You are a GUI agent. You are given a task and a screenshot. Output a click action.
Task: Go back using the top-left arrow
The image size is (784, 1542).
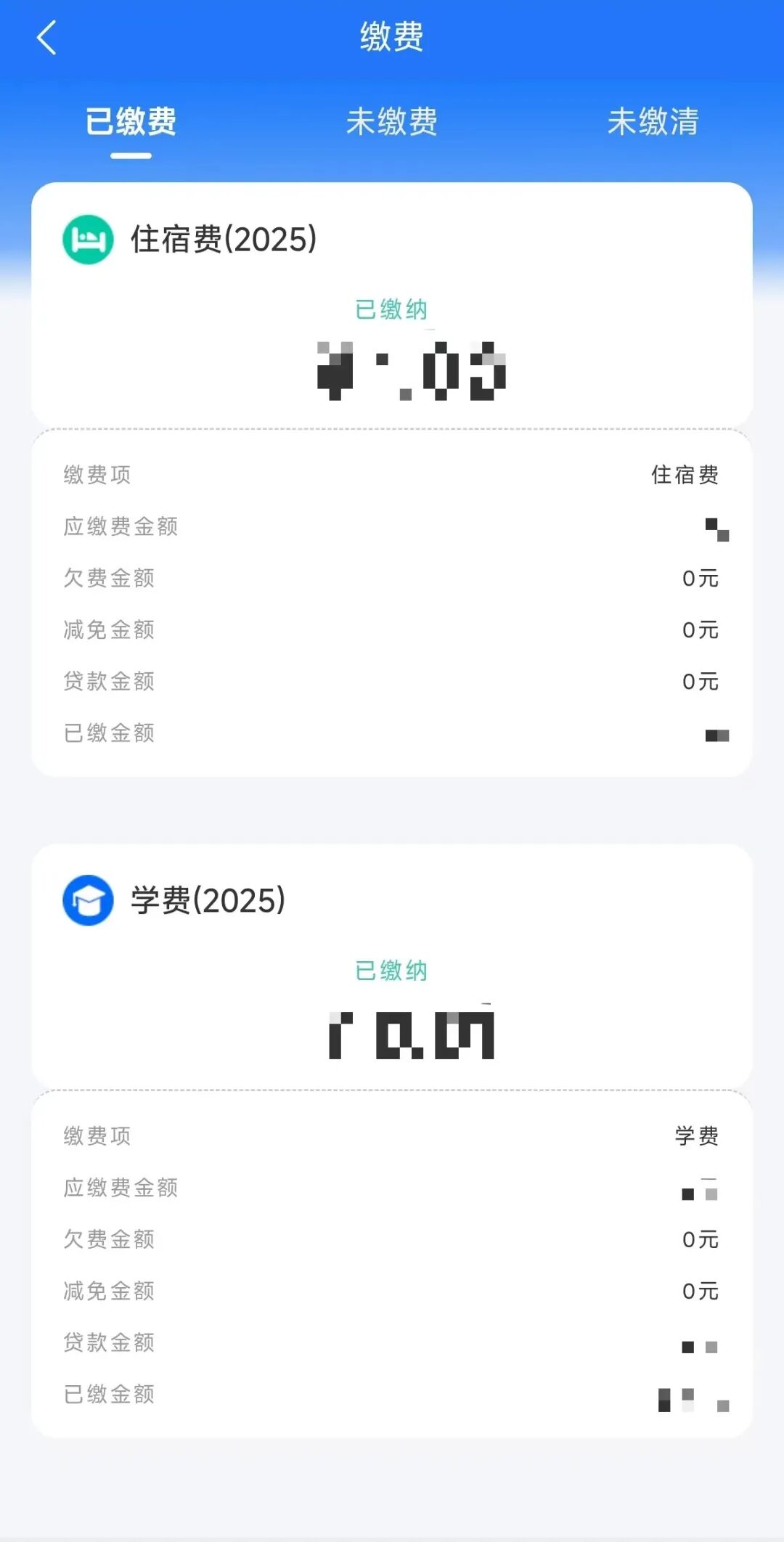46,38
